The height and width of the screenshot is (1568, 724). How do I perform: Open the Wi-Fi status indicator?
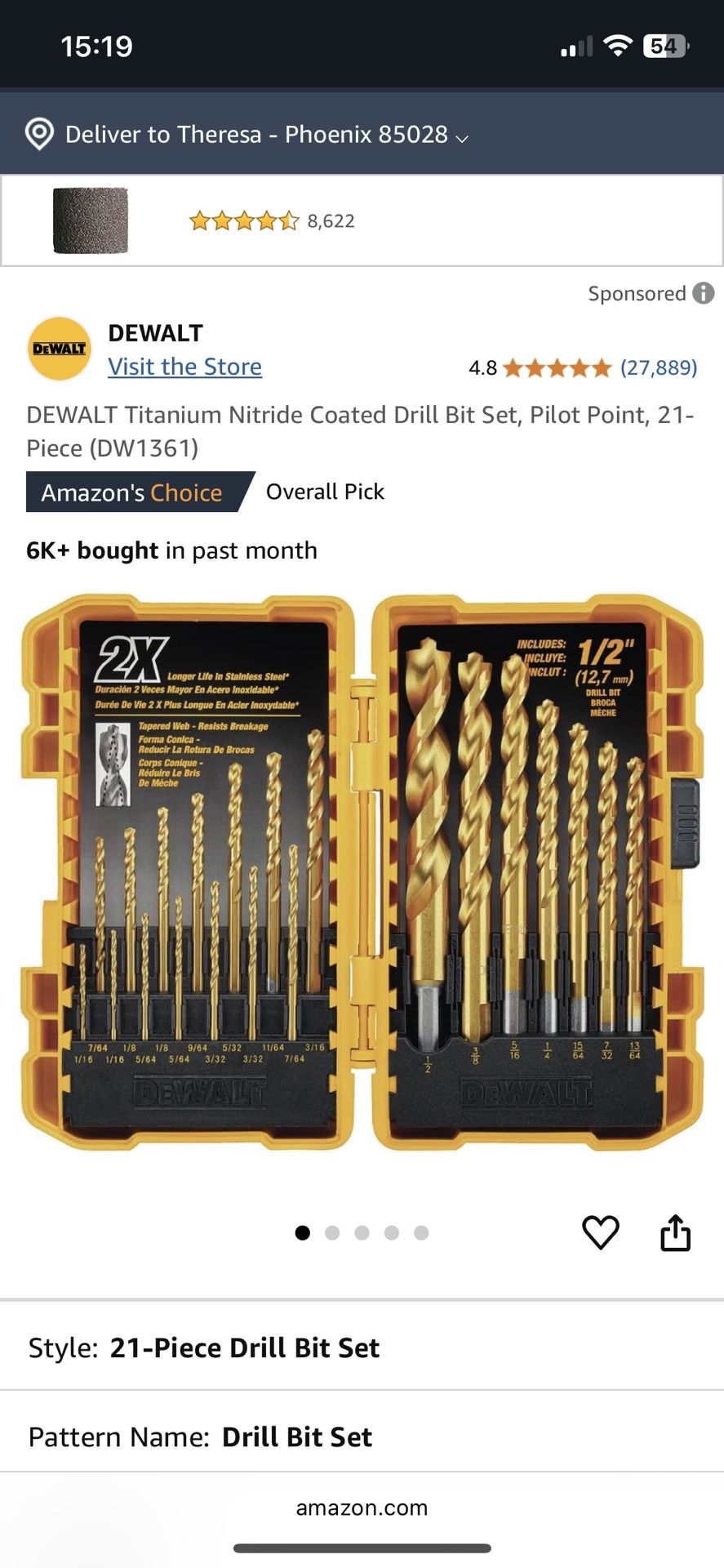pyautogui.click(x=620, y=47)
